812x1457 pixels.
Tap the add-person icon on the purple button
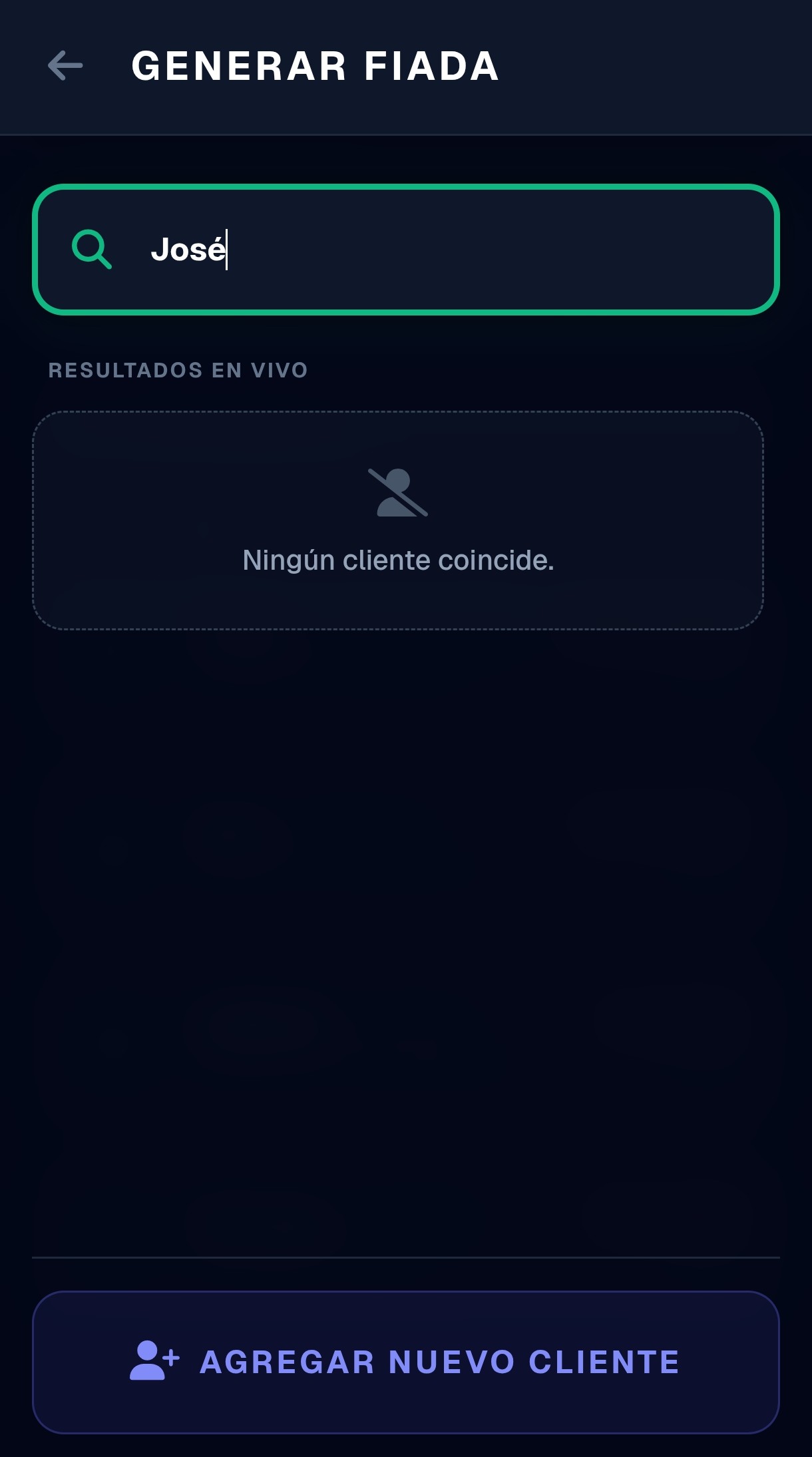point(154,1362)
